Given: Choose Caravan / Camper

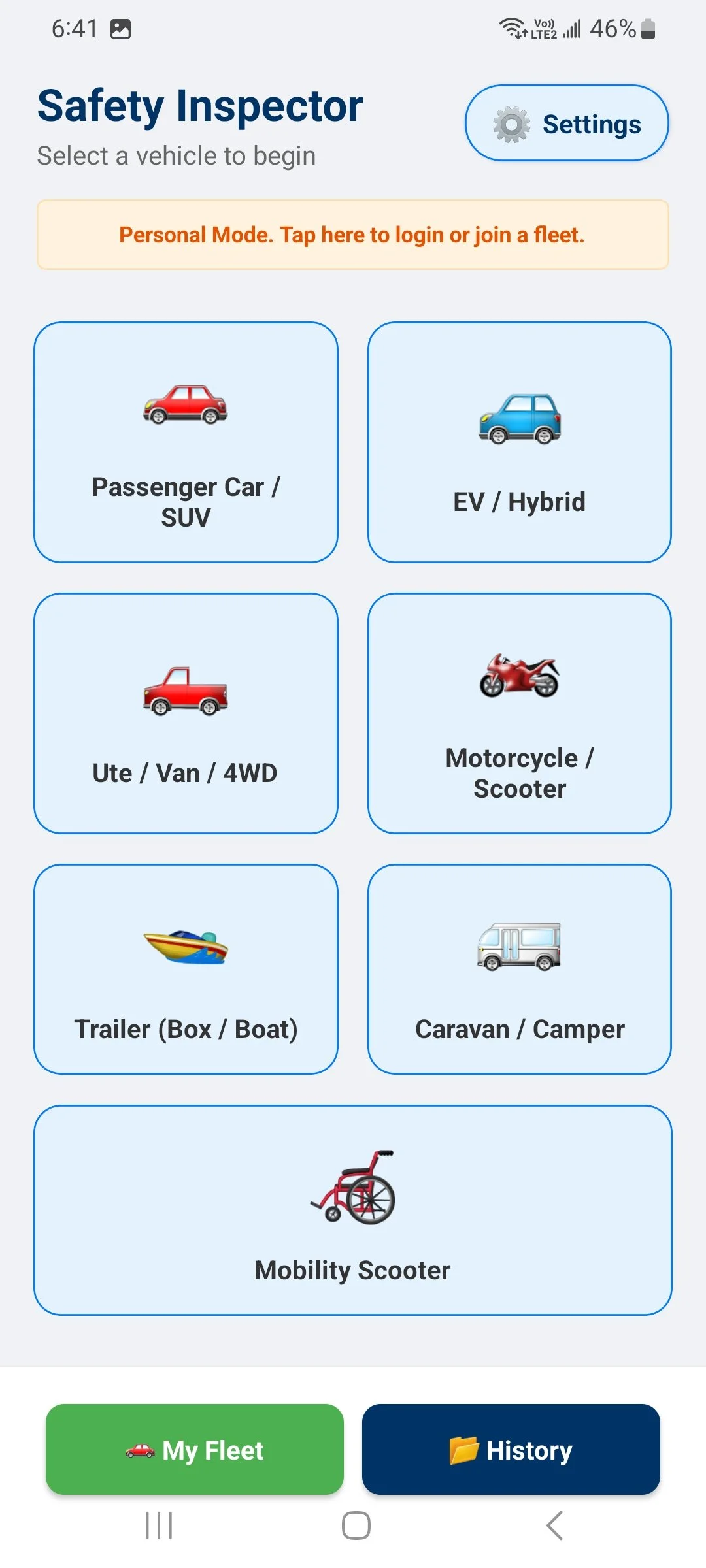Looking at the screenshot, I should pyautogui.click(x=520, y=969).
